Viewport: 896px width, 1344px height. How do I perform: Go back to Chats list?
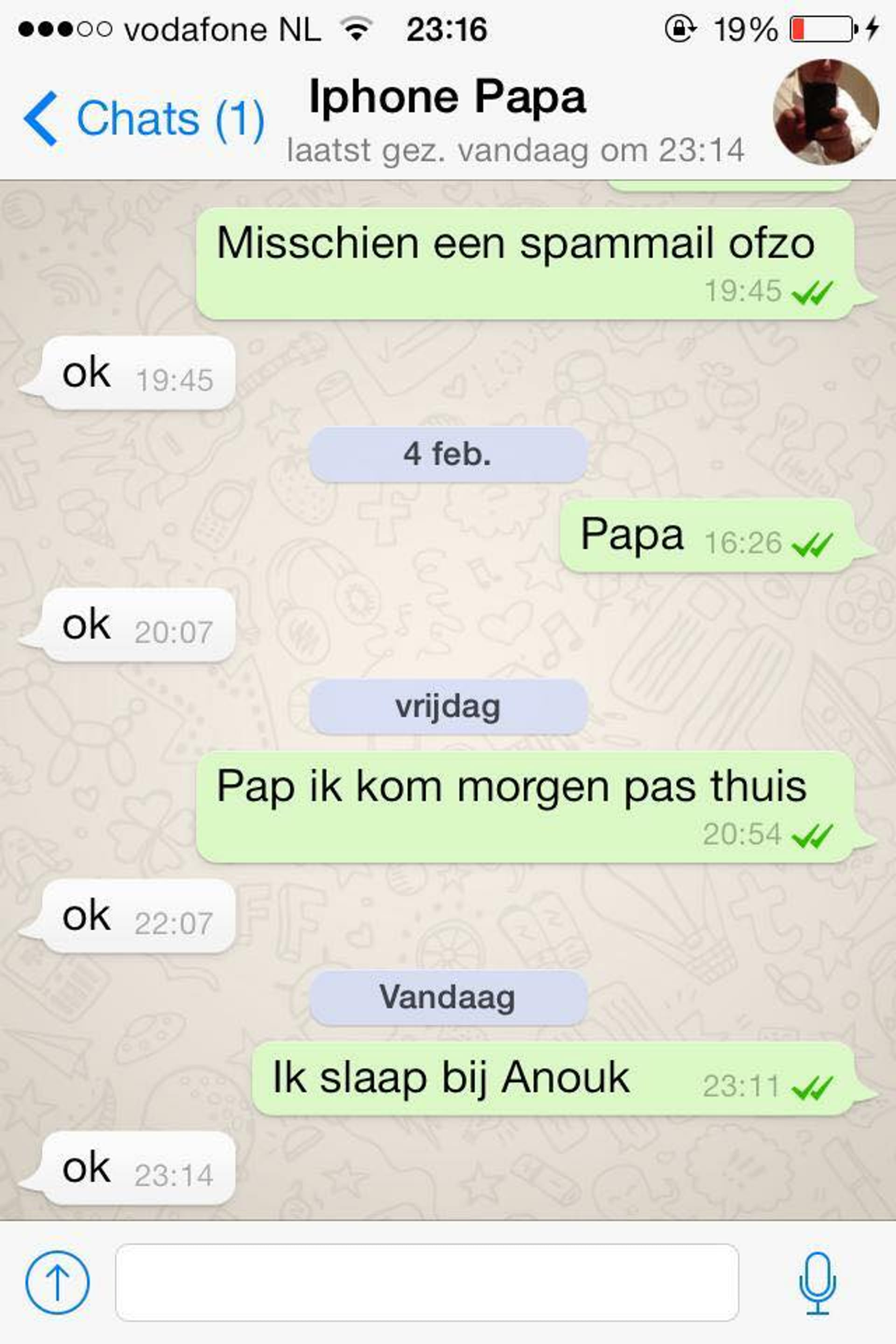(x=143, y=119)
